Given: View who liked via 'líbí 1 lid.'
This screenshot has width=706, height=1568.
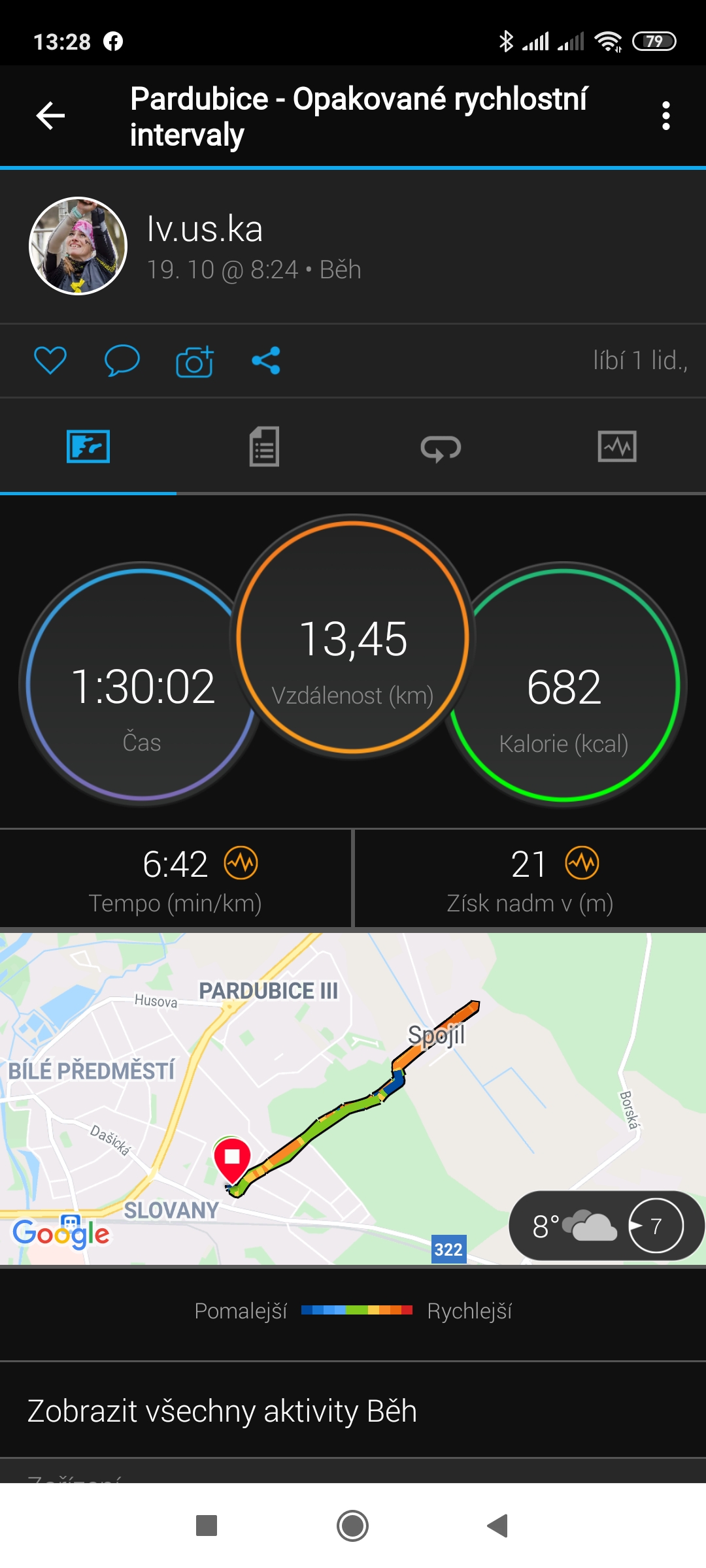Looking at the screenshot, I should (640, 361).
